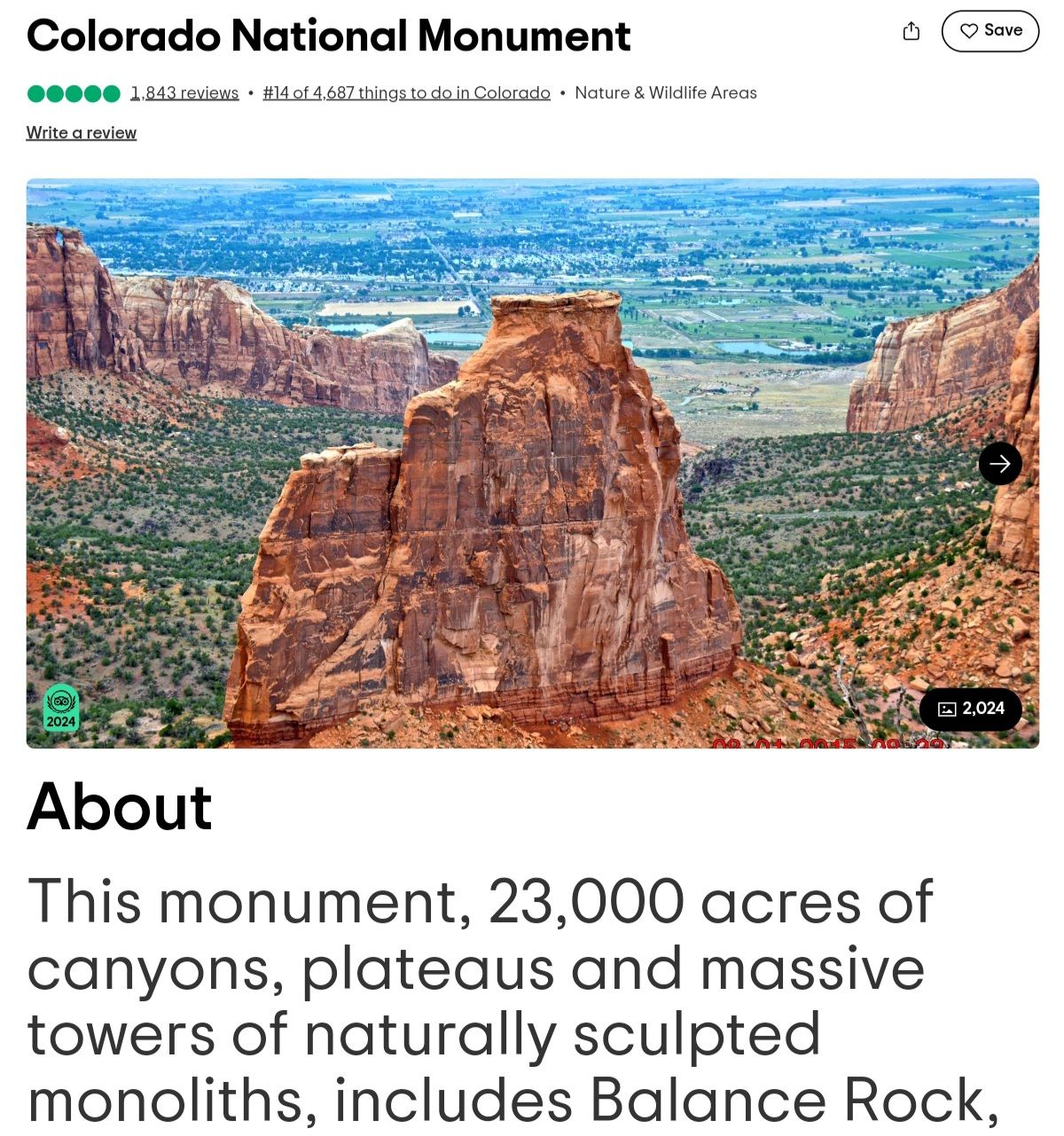Tap Write a review

(82, 133)
